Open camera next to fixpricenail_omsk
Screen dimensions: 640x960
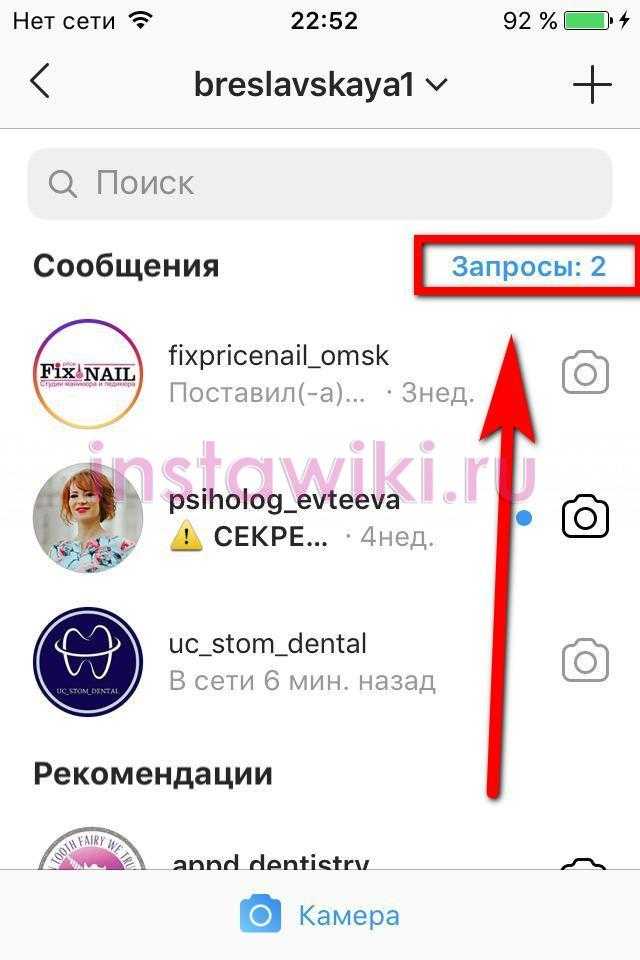coord(585,374)
